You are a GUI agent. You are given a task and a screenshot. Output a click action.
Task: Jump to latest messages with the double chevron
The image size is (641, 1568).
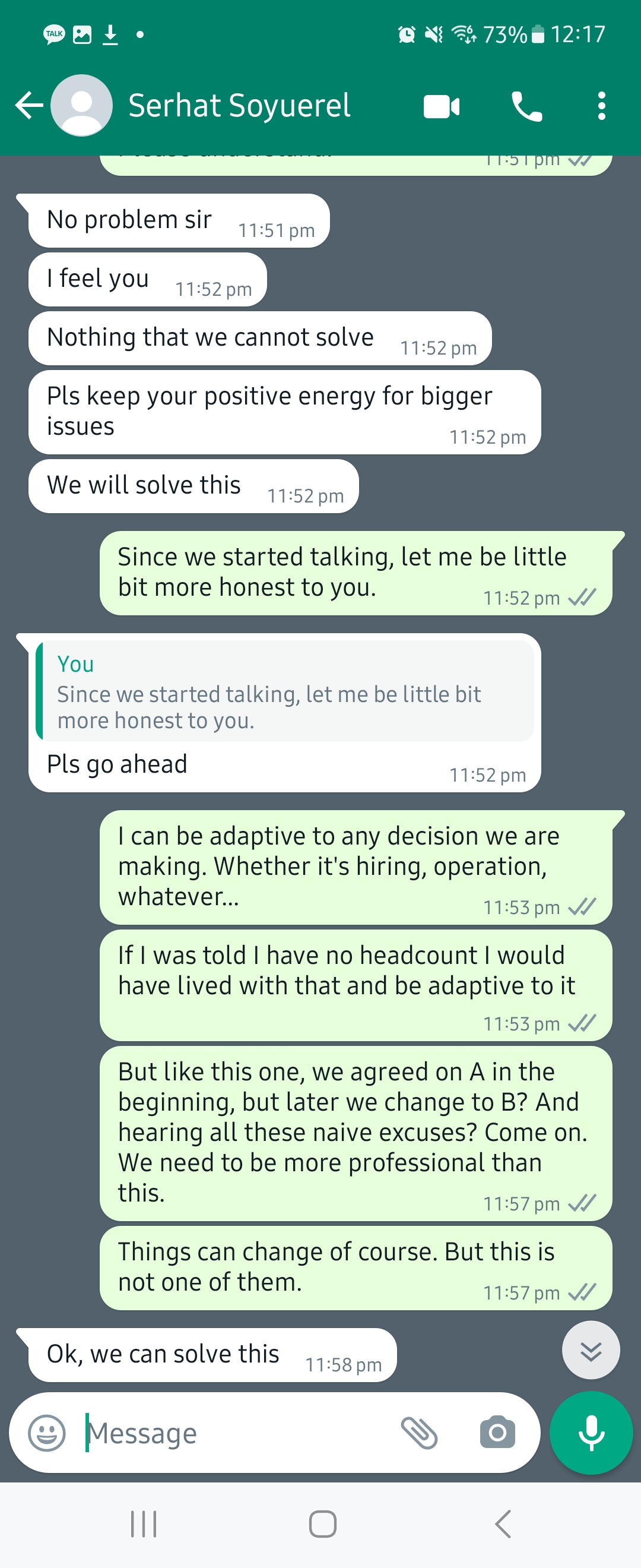(x=591, y=1350)
